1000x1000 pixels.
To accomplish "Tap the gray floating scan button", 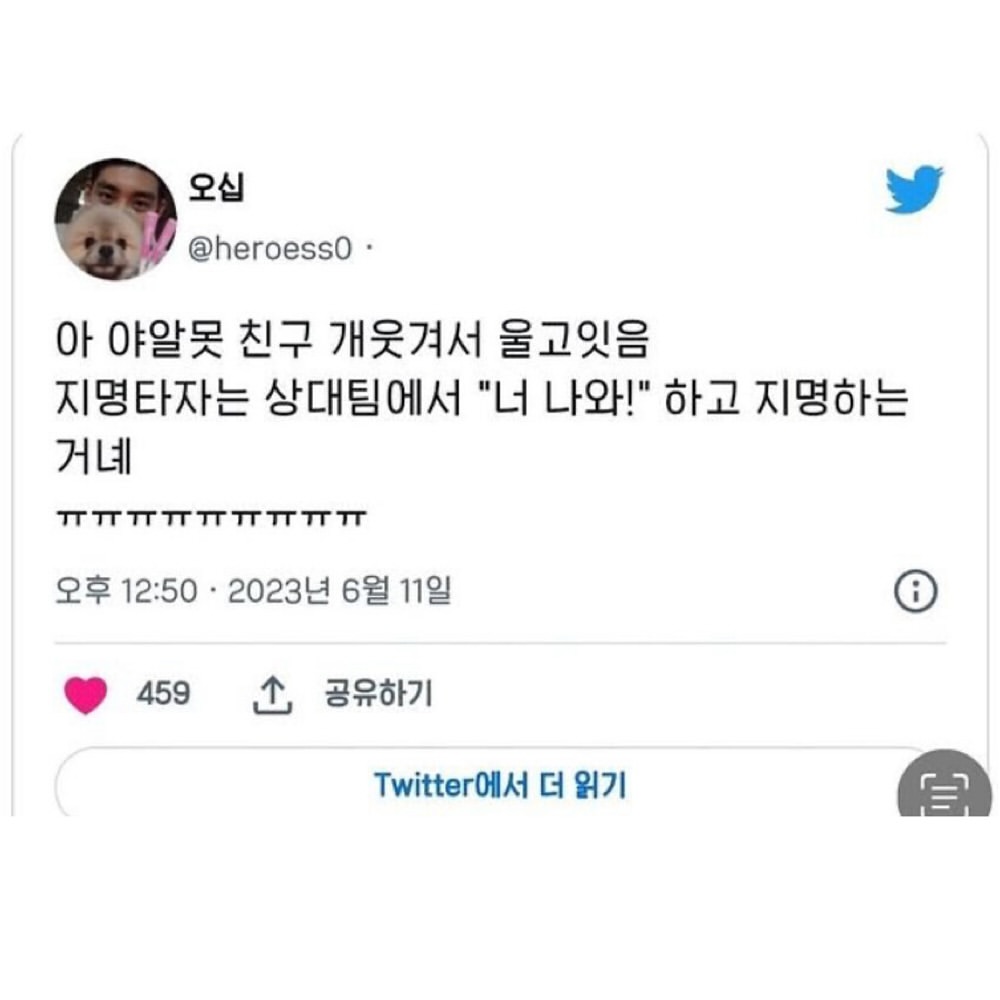I will click(944, 790).
